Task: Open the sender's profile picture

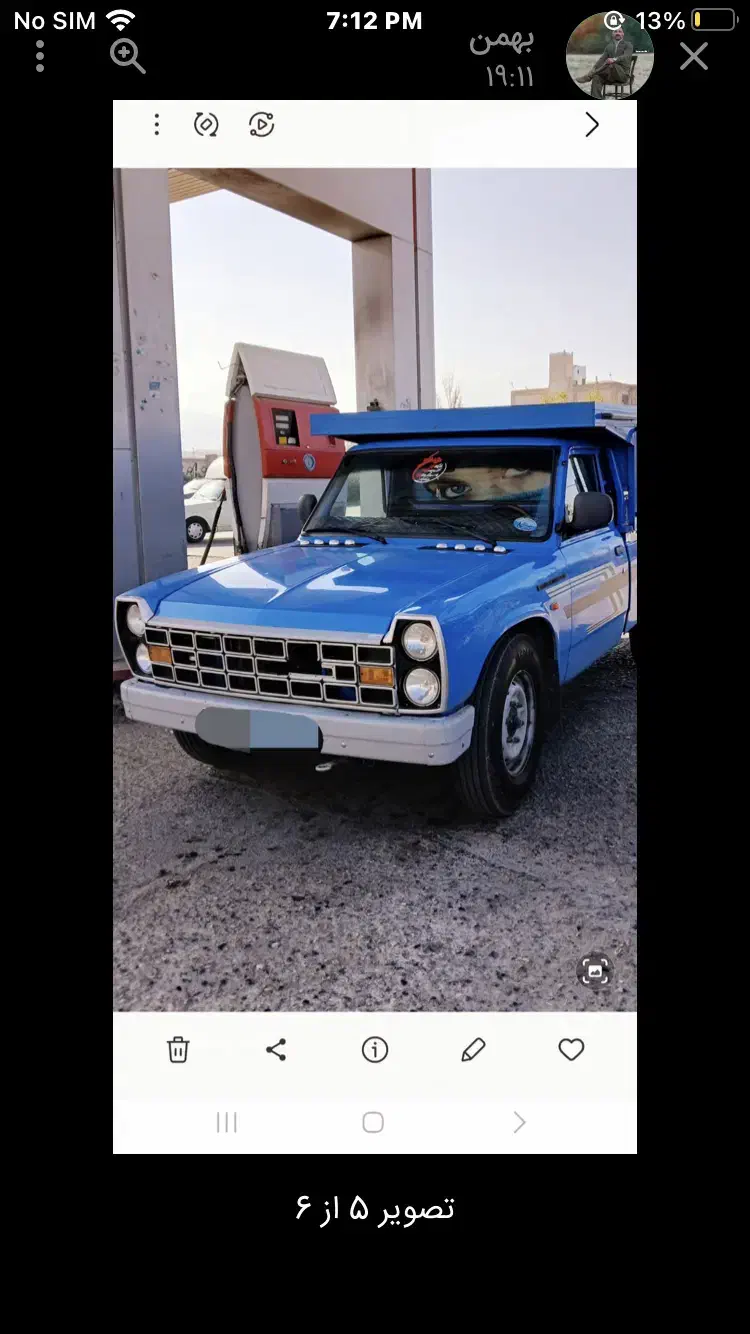Action: pos(609,56)
